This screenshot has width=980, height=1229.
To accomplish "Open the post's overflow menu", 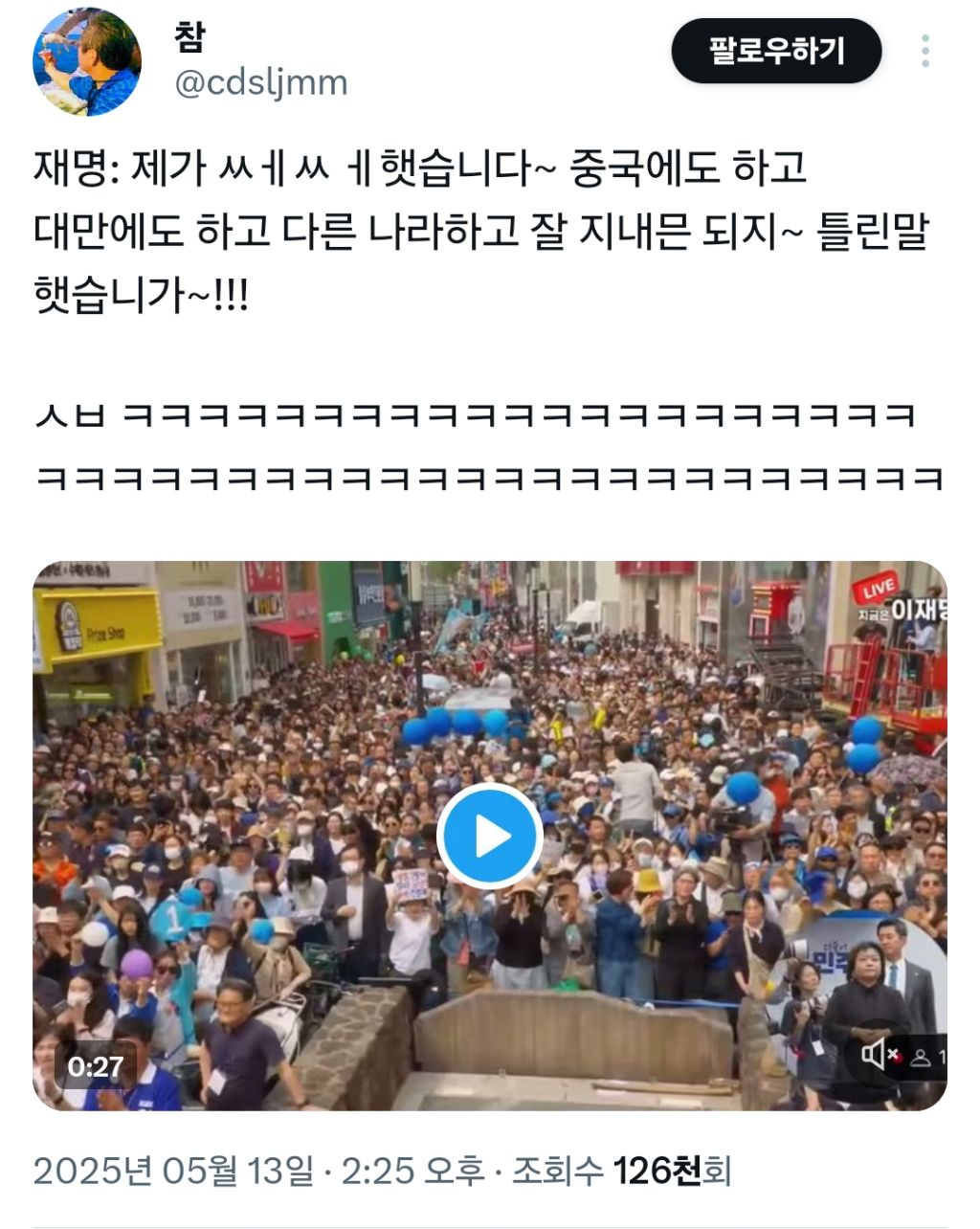I will pos(924,51).
